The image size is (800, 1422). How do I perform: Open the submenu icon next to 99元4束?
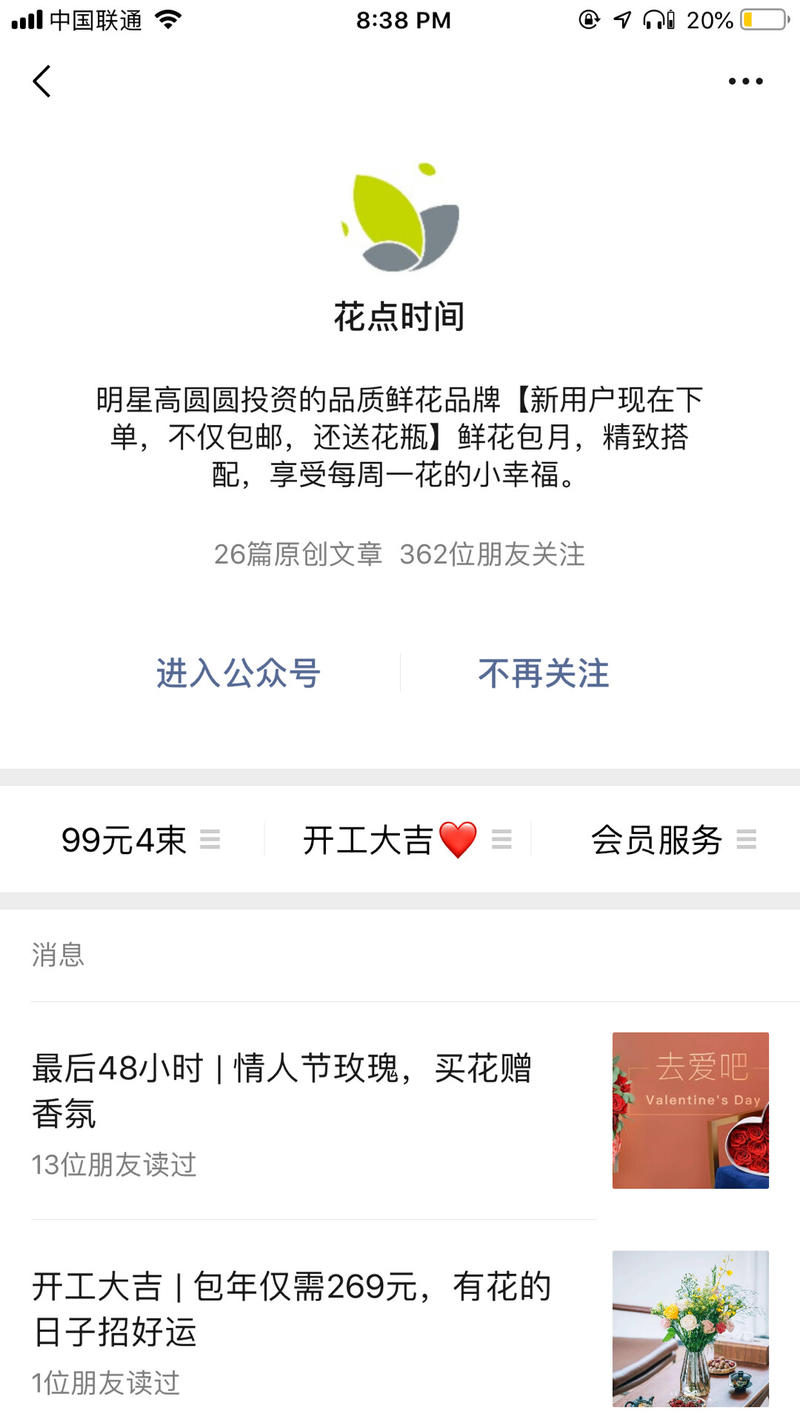pyautogui.click(x=210, y=840)
